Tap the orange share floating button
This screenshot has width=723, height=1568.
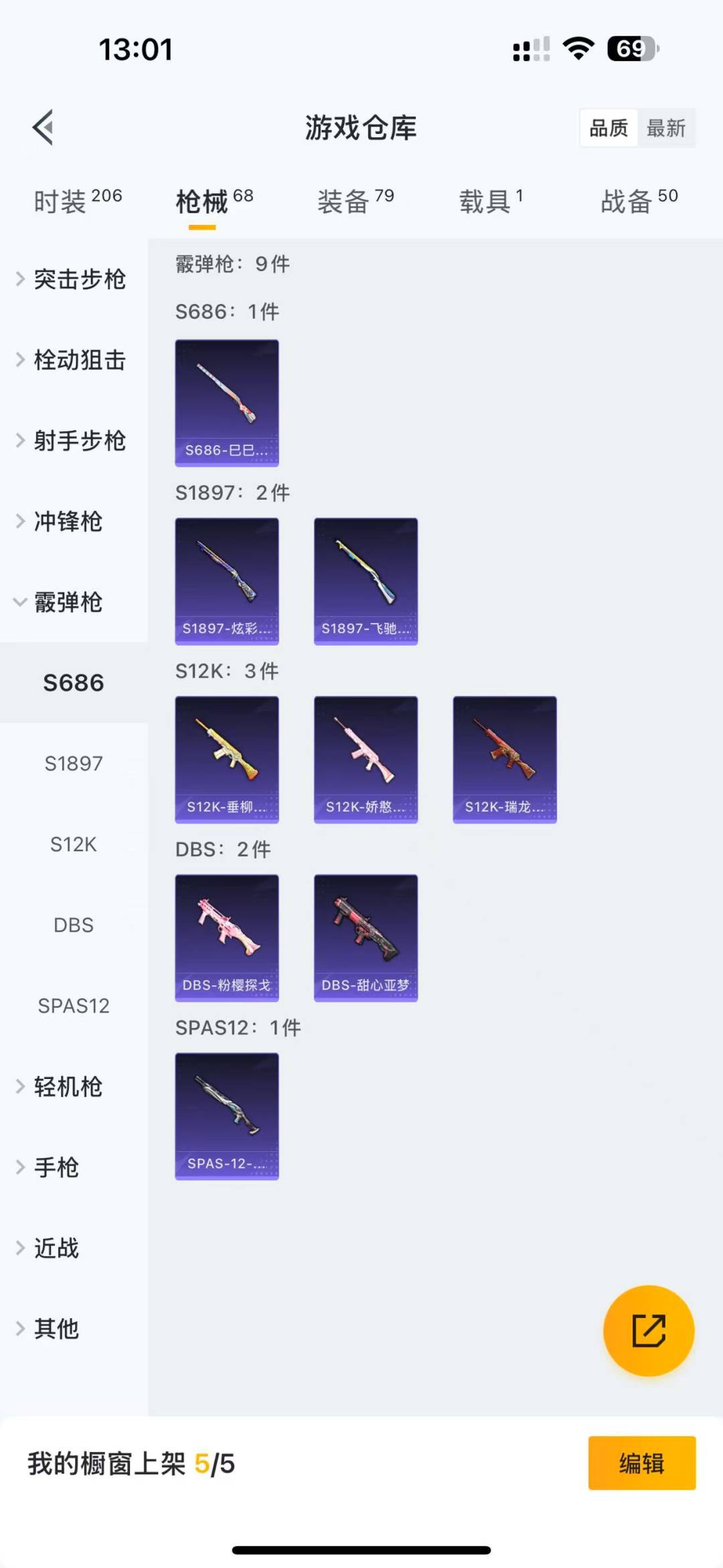tap(648, 1330)
